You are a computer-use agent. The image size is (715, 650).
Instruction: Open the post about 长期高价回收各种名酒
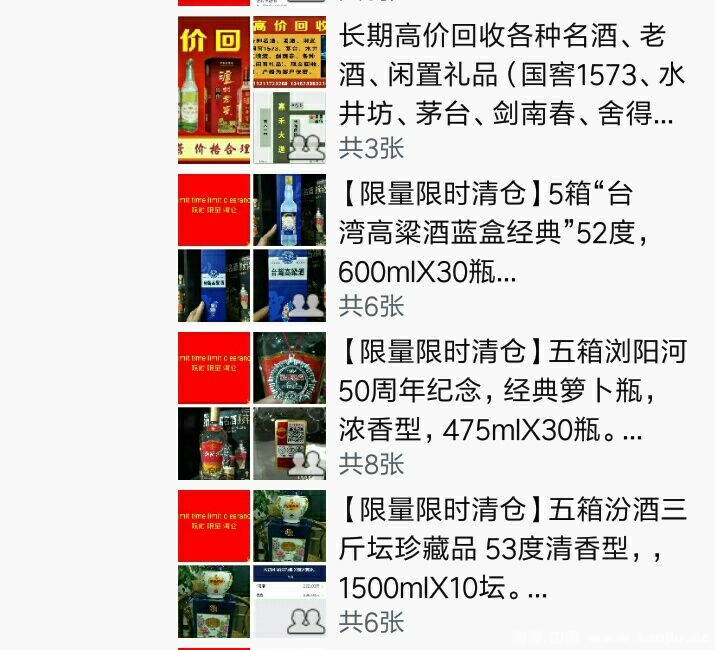point(510,77)
